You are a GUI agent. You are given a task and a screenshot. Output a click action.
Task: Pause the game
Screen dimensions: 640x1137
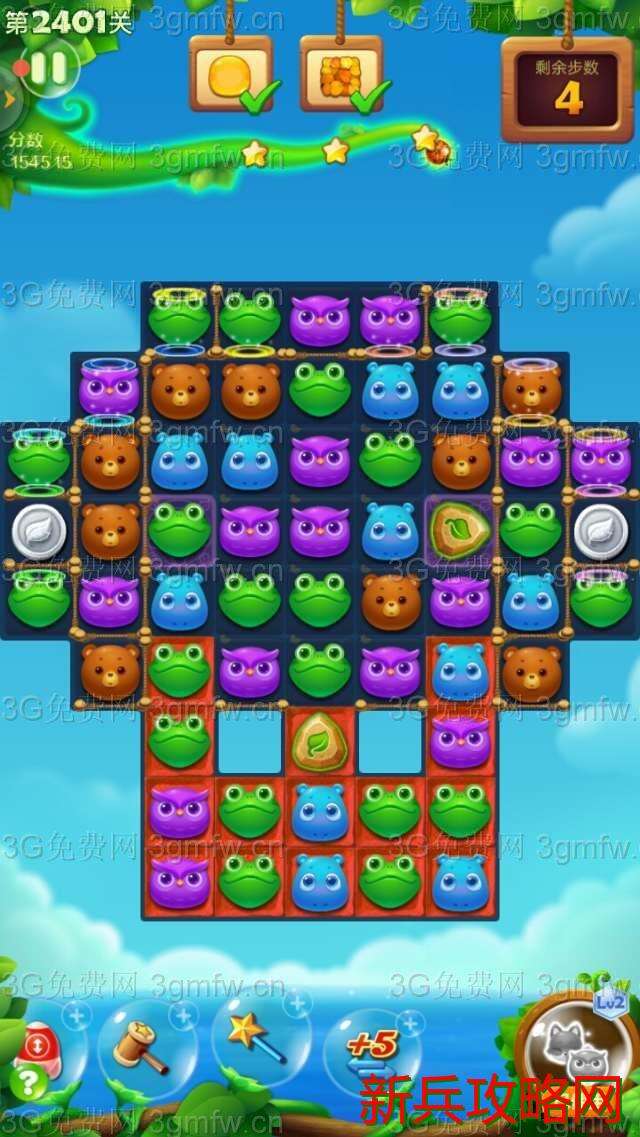50,68
